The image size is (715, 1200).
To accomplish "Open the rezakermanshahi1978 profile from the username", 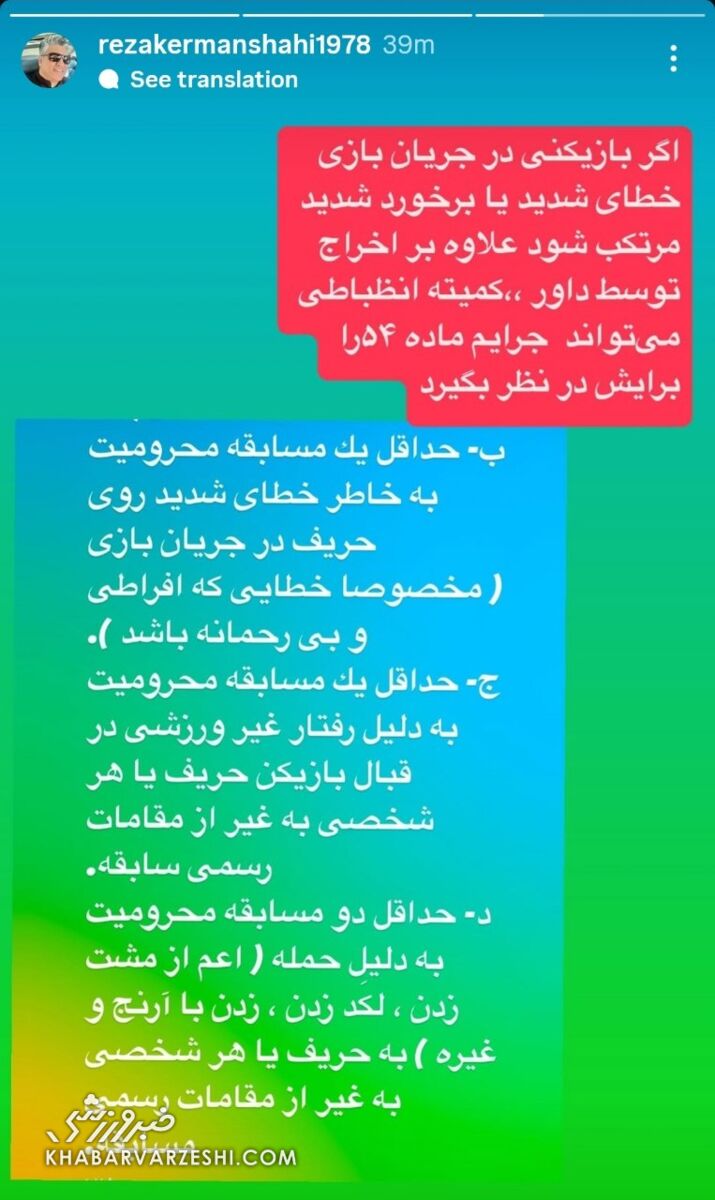I will point(236,45).
